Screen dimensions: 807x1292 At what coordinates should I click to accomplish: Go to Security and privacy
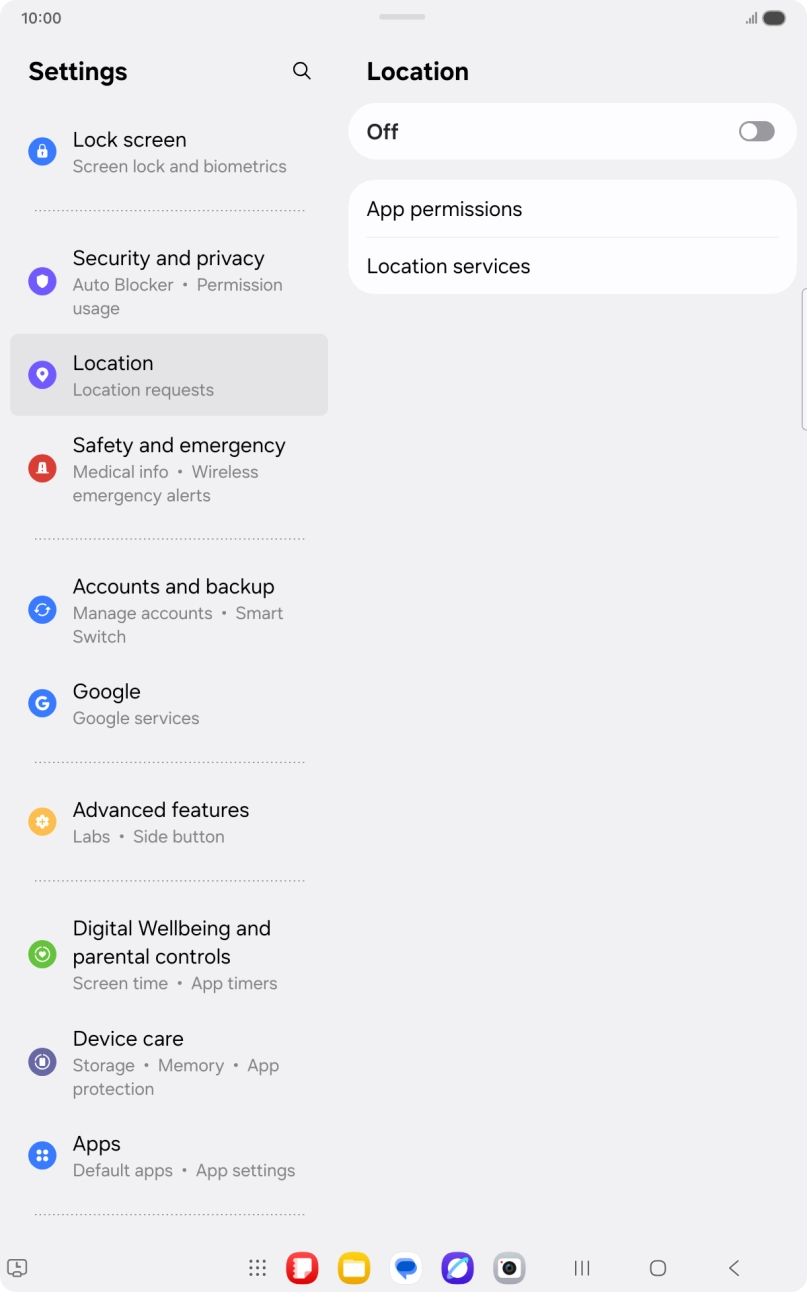click(169, 282)
